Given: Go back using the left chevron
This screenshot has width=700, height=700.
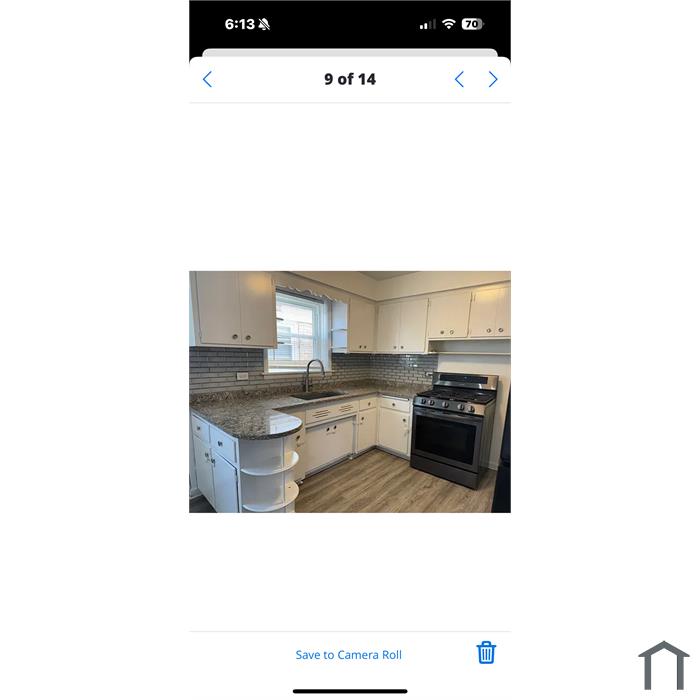Looking at the screenshot, I should [x=208, y=80].
